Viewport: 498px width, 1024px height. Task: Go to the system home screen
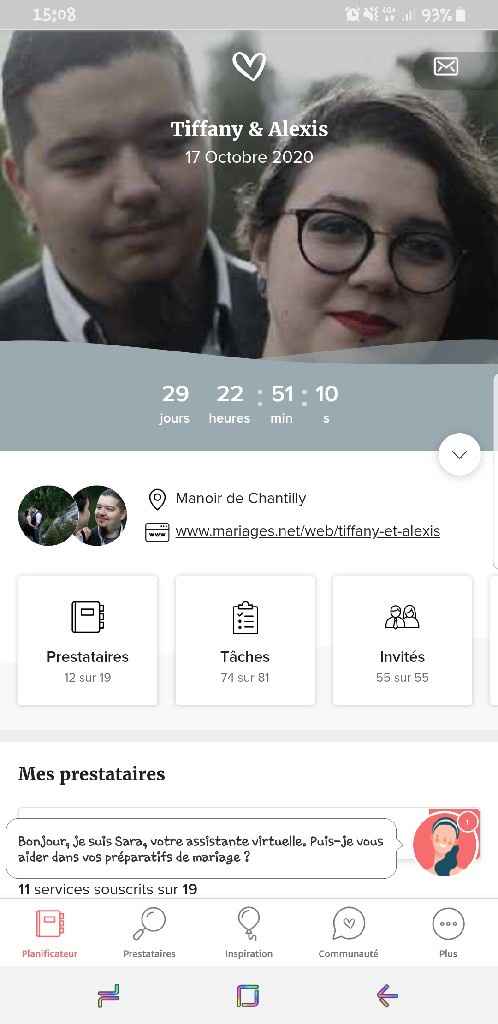(x=248, y=996)
